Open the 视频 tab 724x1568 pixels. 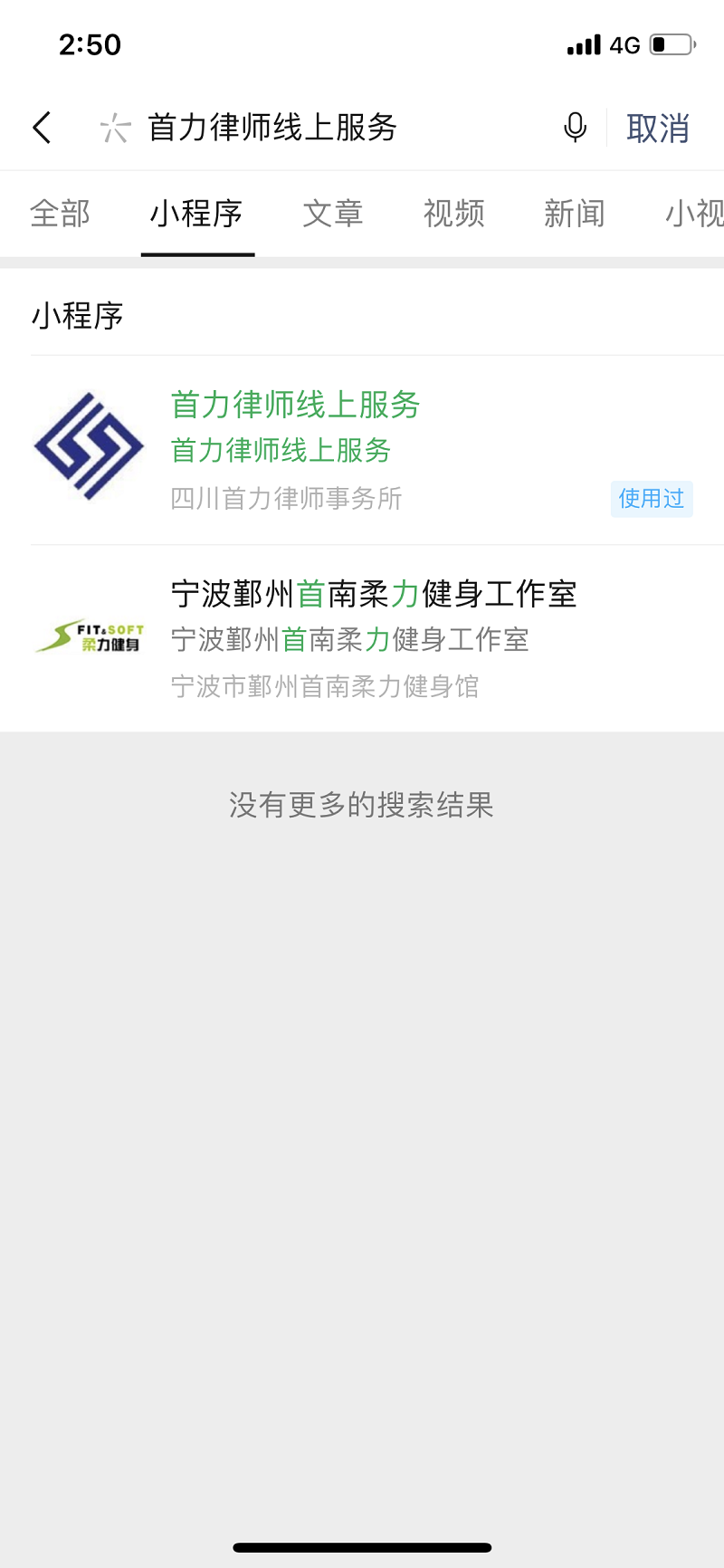coord(453,214)
